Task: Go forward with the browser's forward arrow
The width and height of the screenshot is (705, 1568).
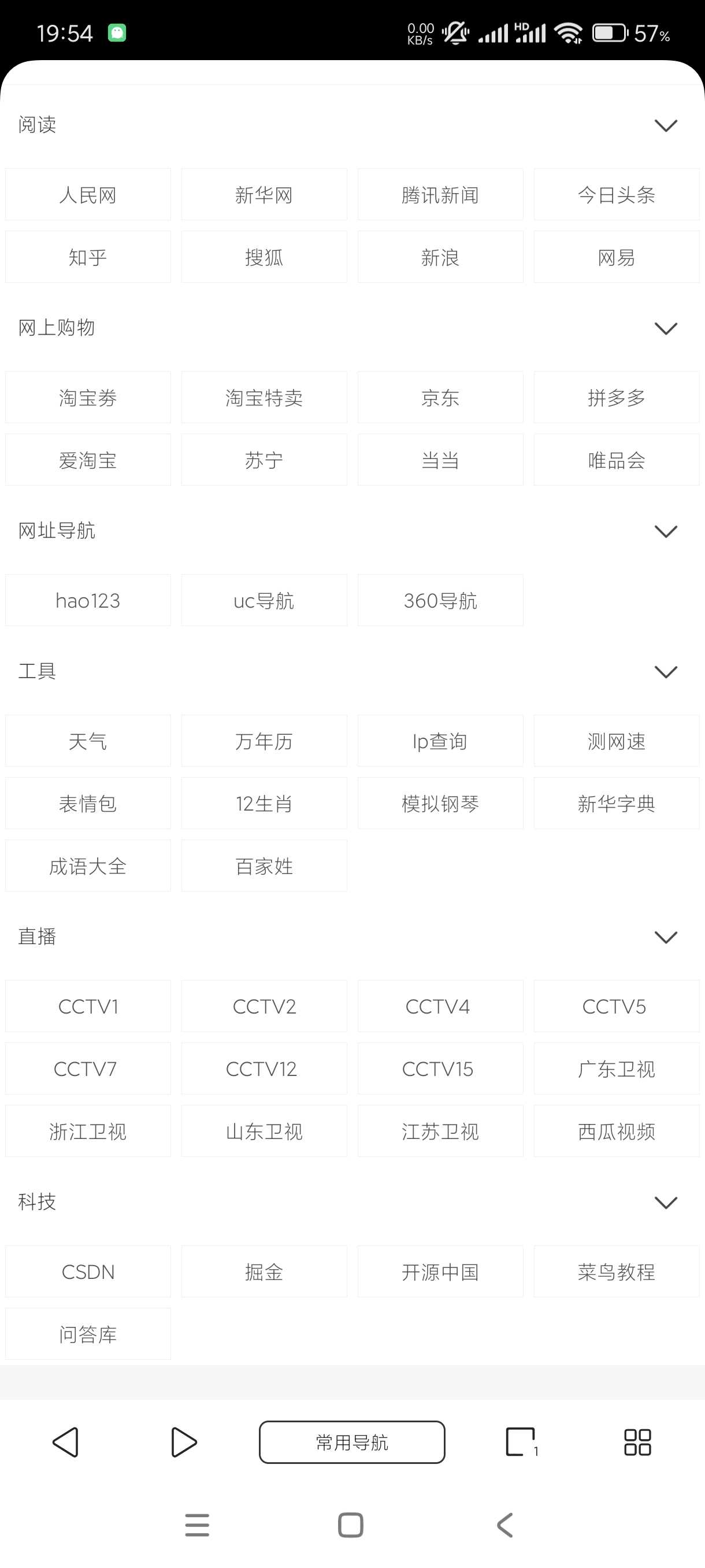Action: pyautogui.click(x=183, y=1442)
